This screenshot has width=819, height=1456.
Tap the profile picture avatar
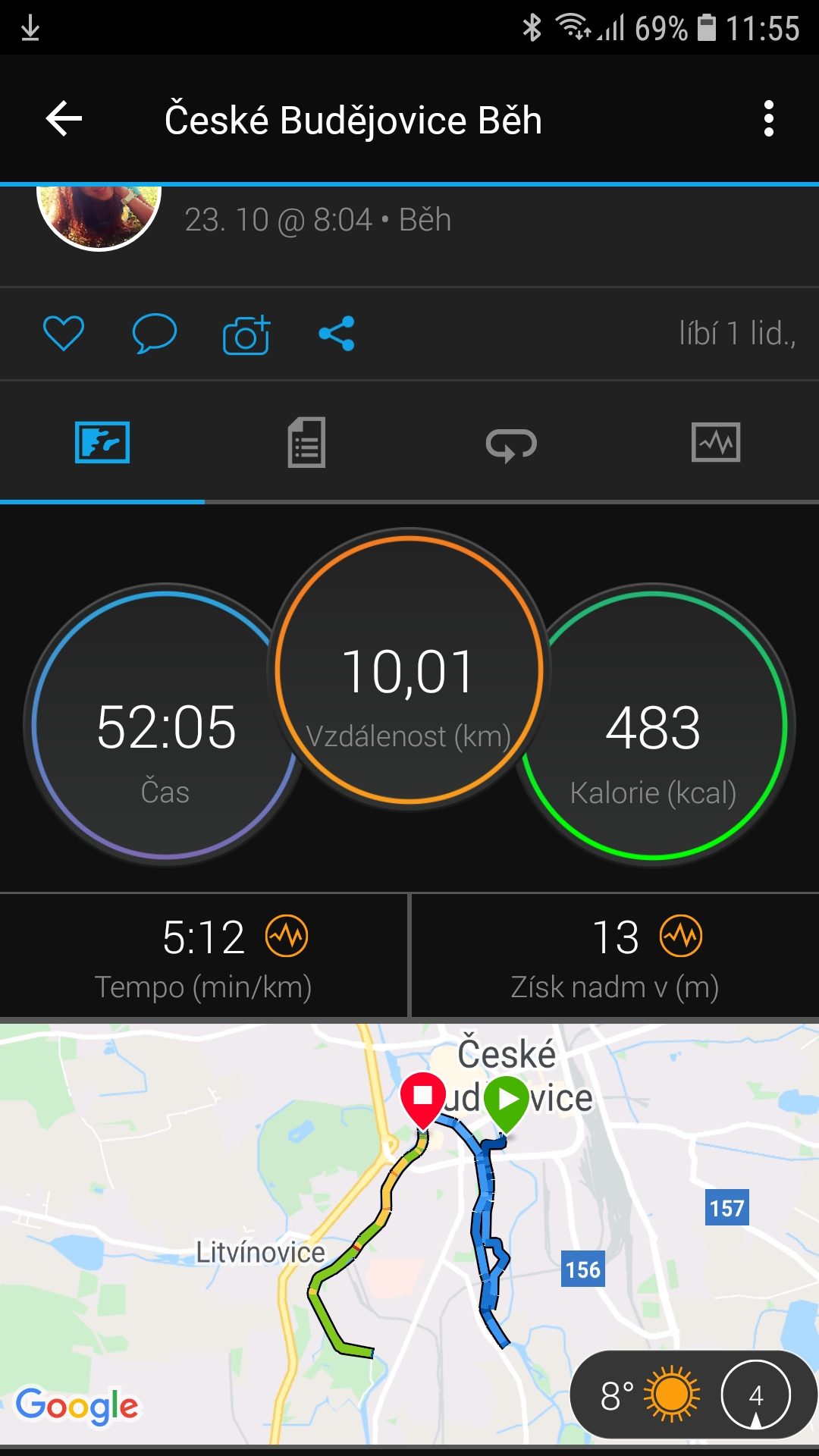99,217
